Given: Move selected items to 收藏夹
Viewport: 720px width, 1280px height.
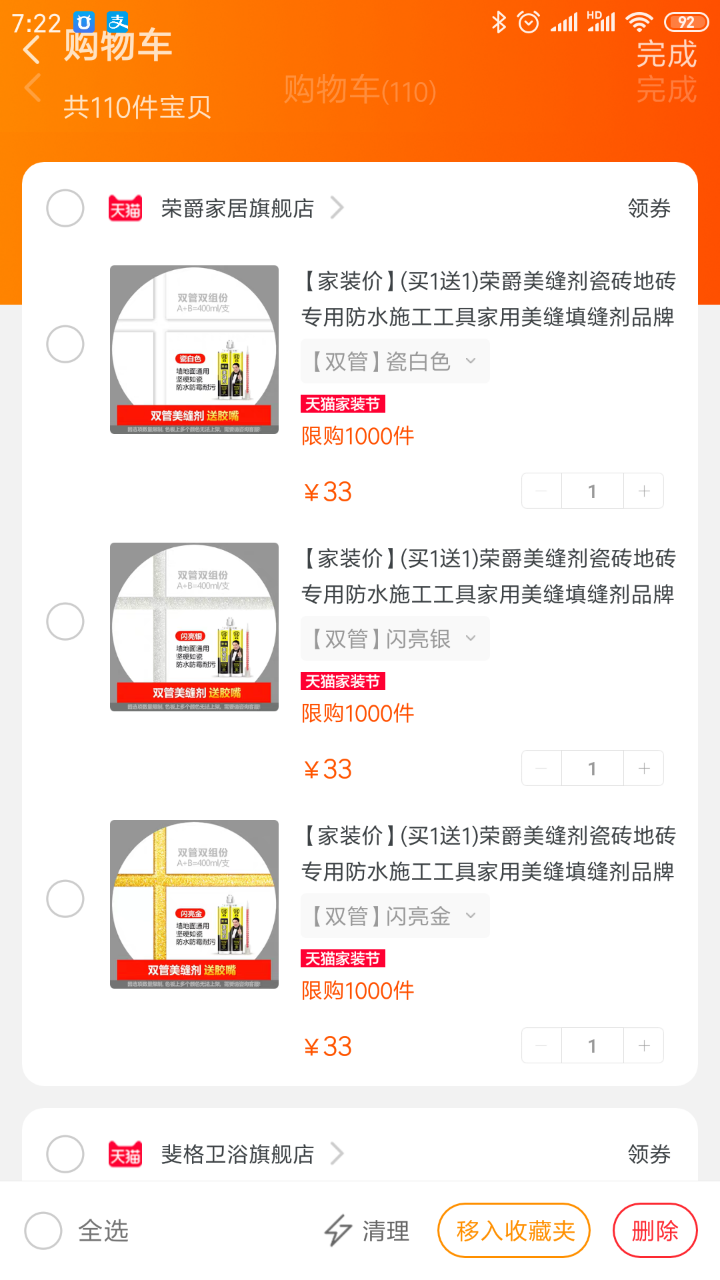Looking at the screenshot, I should tap(514, 1231).
